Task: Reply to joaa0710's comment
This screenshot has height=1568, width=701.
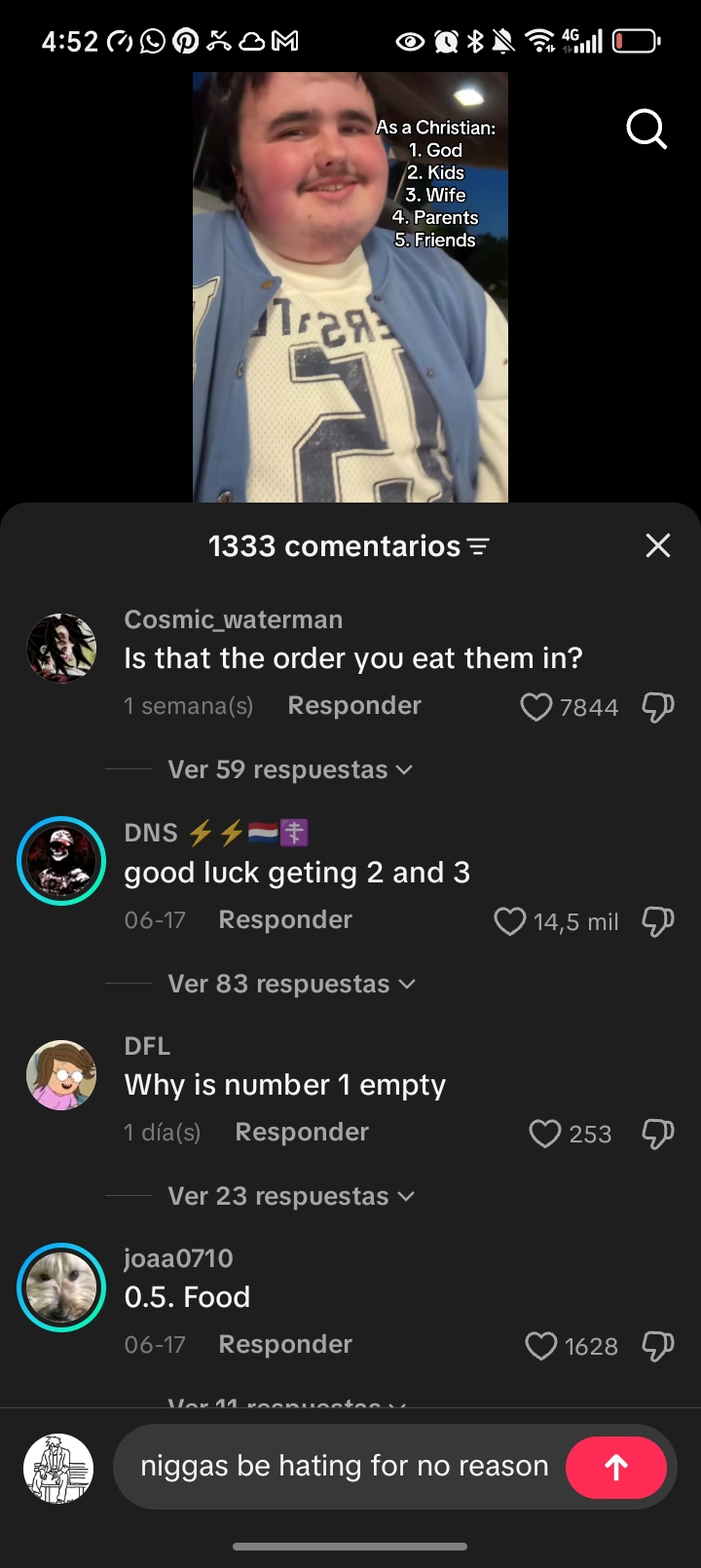Action: click(285, 1345)
